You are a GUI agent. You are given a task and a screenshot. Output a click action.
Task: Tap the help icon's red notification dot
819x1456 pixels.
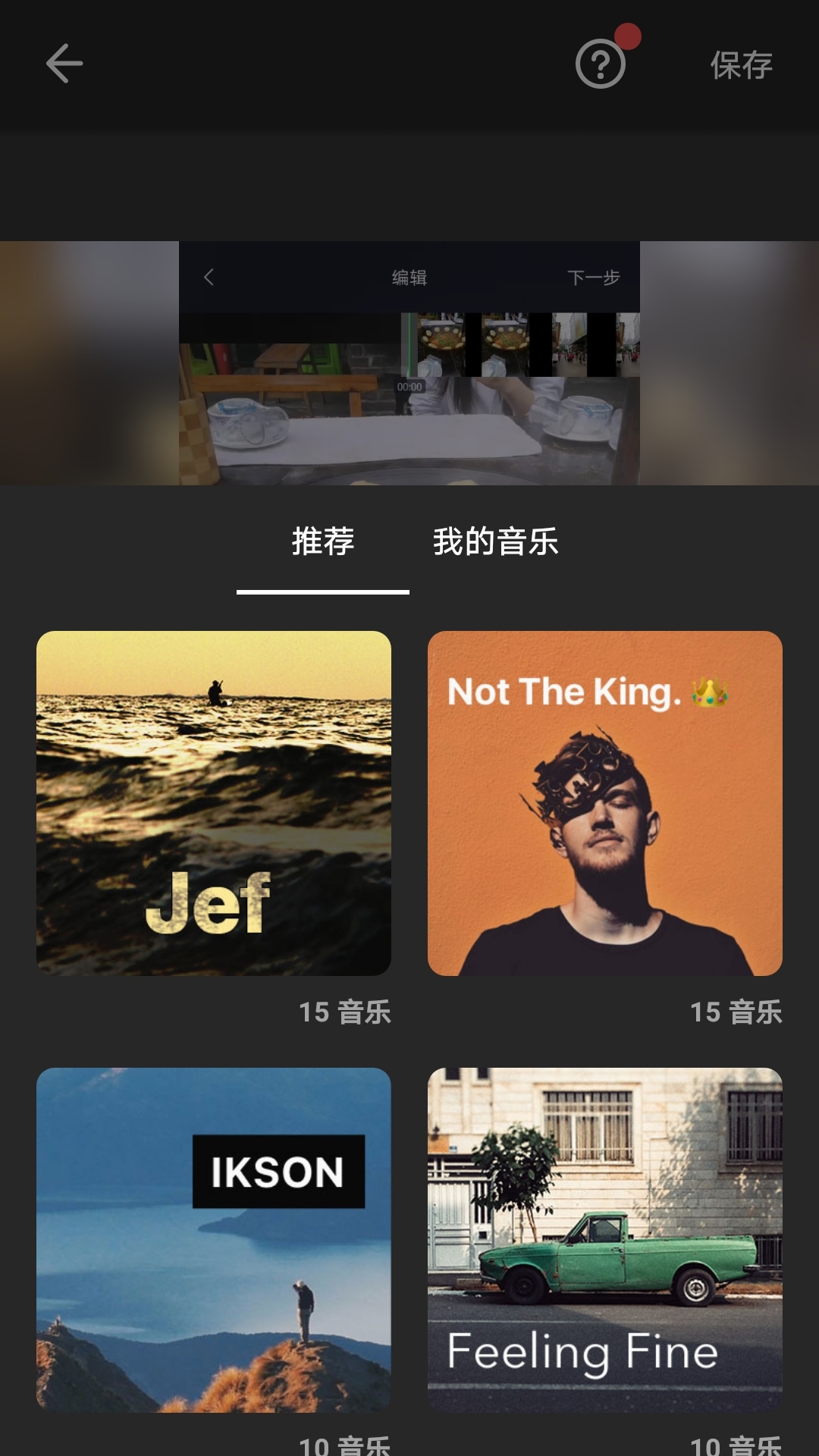pos(629,35)
